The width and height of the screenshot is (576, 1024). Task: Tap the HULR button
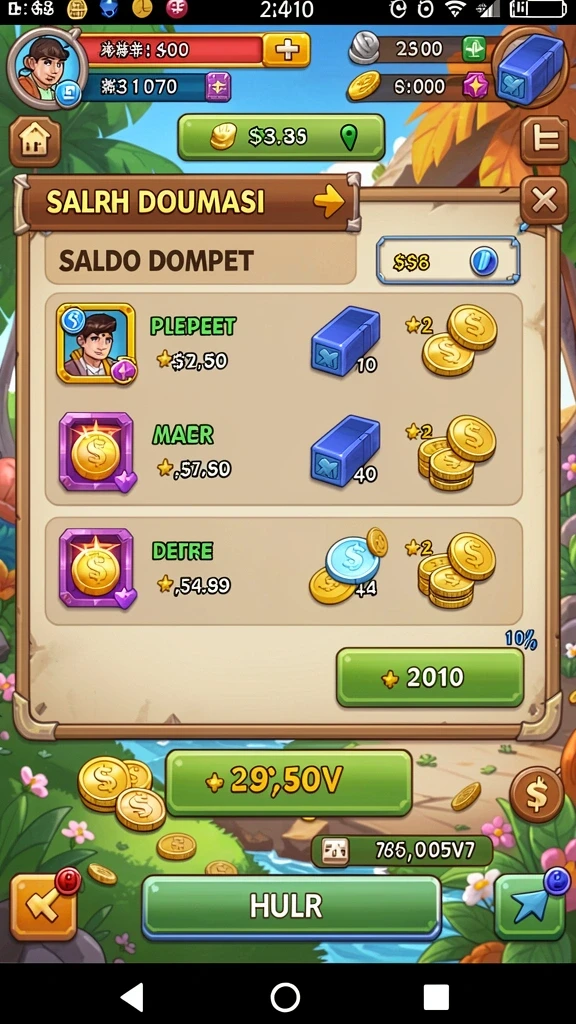click(x=291, y=907)
